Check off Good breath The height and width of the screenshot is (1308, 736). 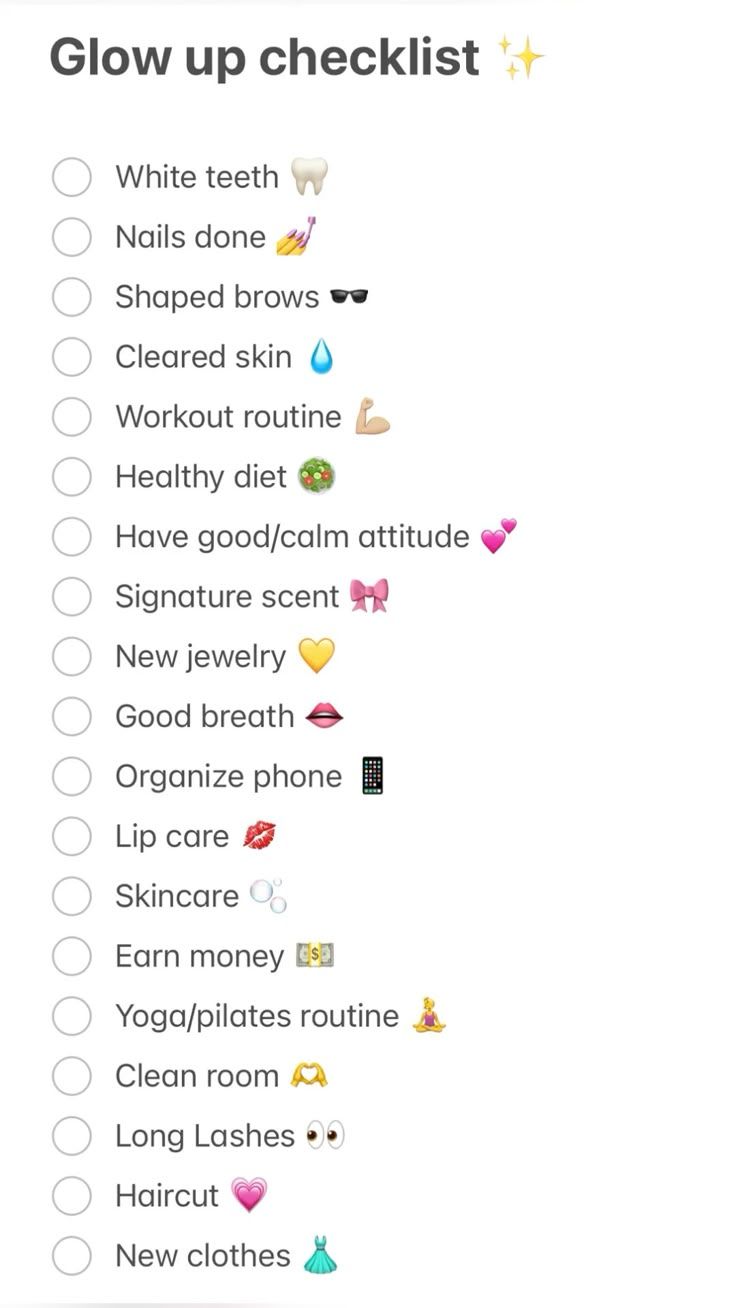pyautogui.click(x=72, y=717)
